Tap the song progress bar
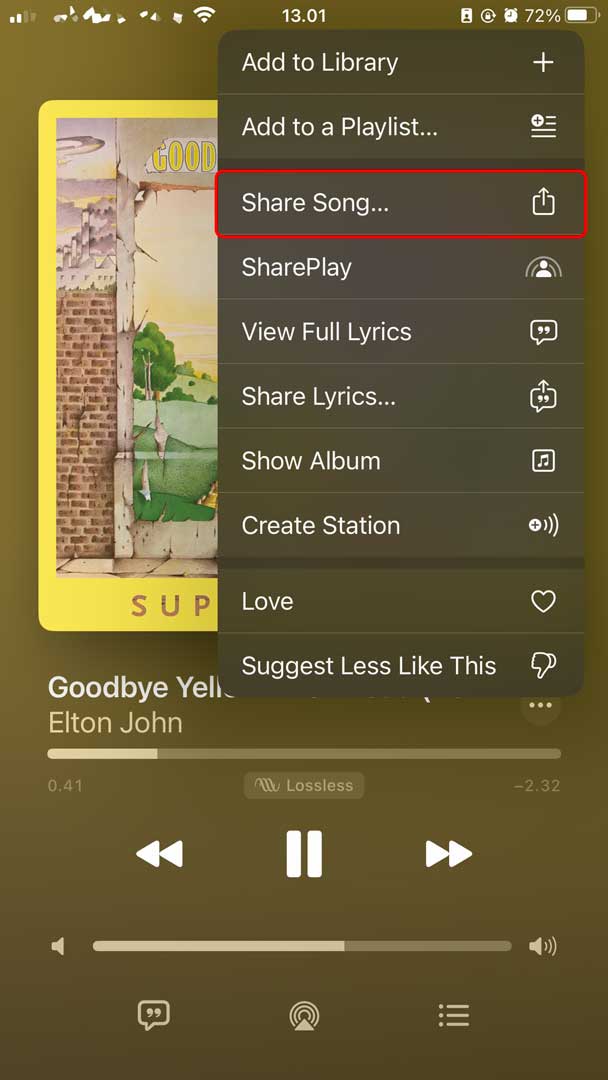 pos(304,753)
